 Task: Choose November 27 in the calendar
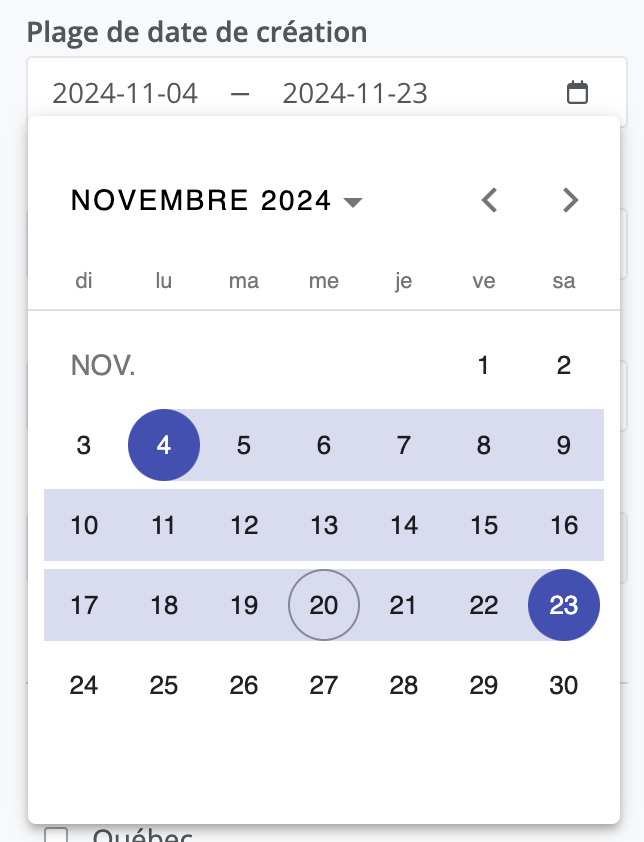324,685
